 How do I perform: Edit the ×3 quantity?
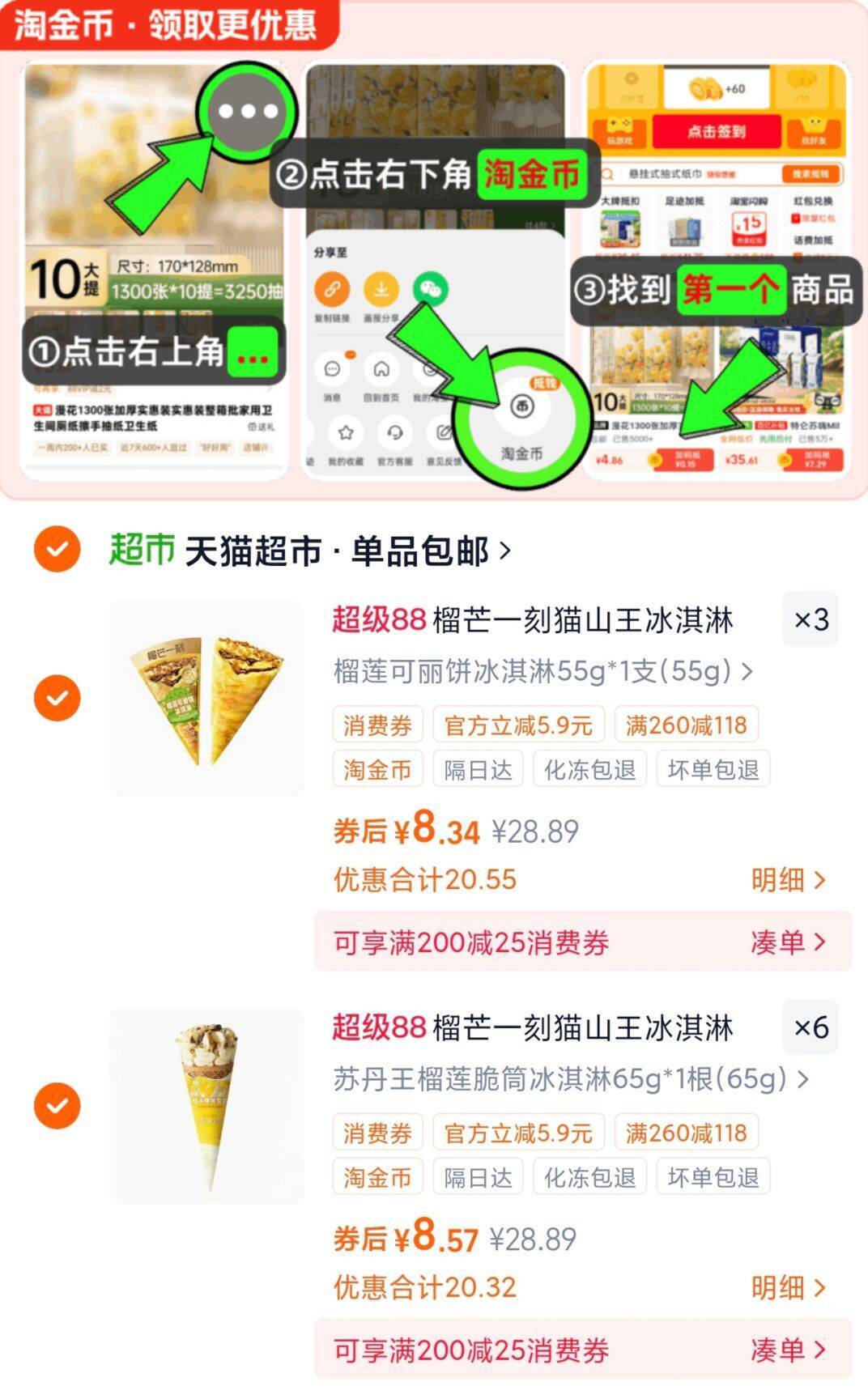click(811, 620)
